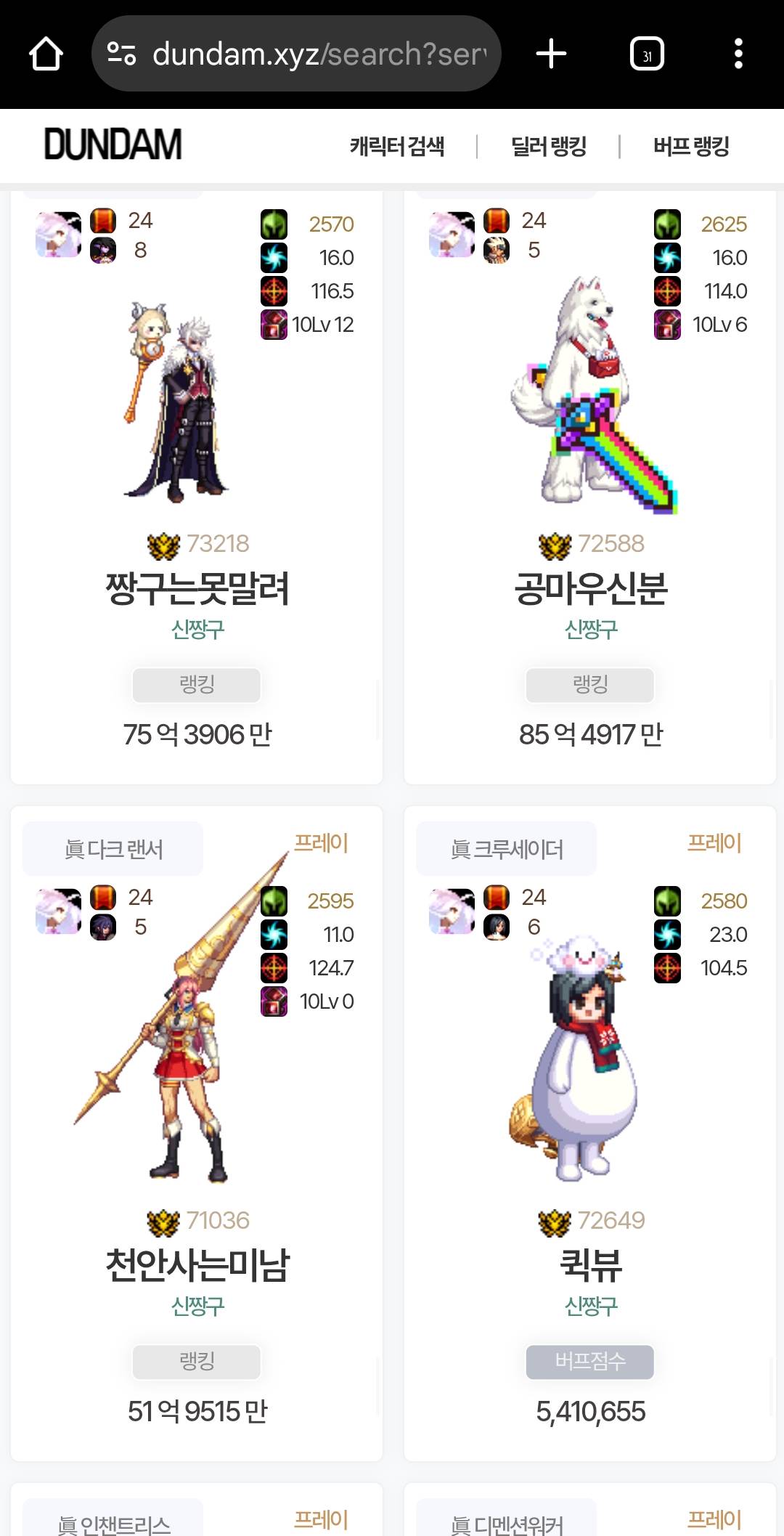Open the tab switcher showing 31 tabs
Image resolution: width=784 pixels, height=1536 pixels.
647,54
